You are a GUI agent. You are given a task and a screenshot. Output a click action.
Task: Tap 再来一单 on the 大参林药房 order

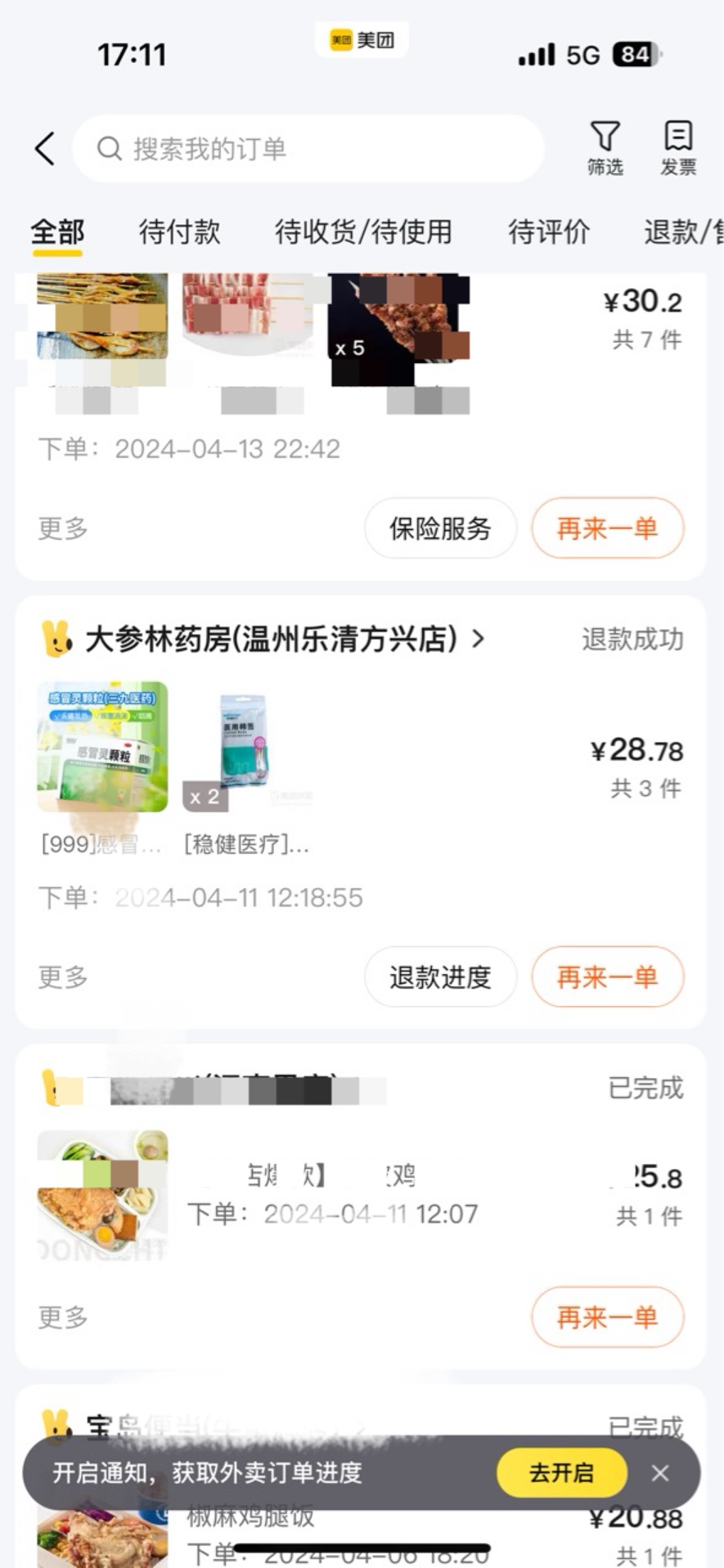(x=607, y=977)
